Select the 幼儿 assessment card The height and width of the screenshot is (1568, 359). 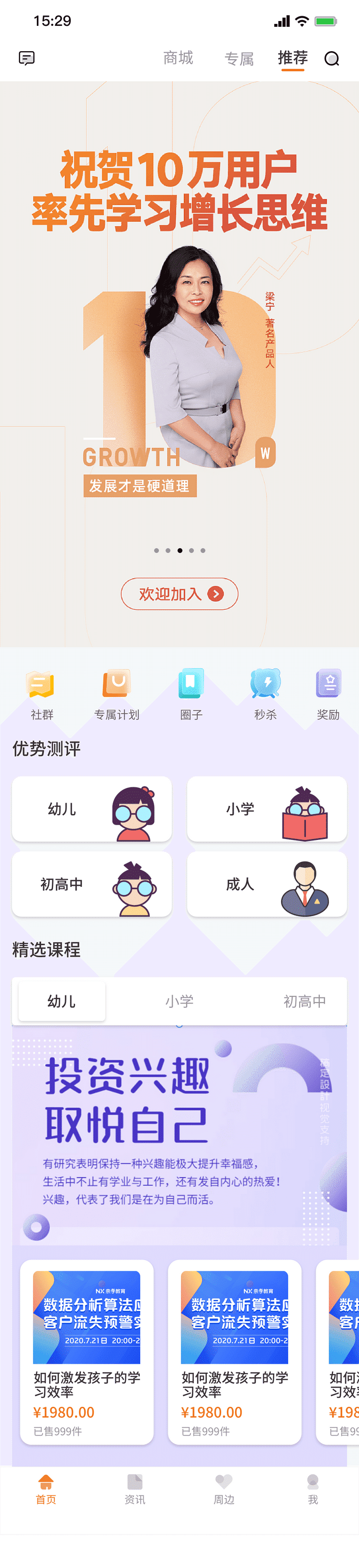pyautogui.click(x=92, y=809)
